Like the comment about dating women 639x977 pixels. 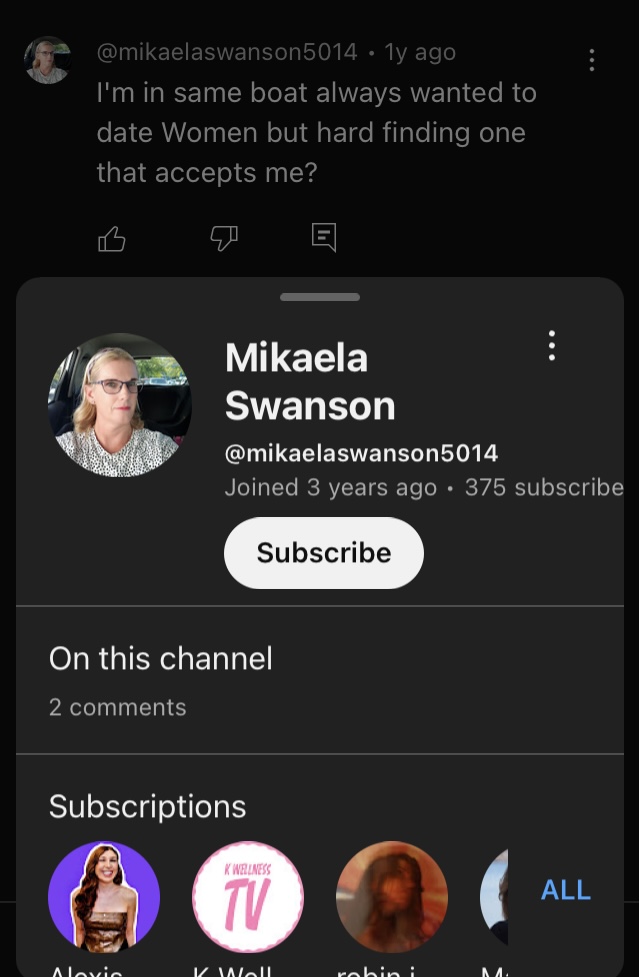112,238
